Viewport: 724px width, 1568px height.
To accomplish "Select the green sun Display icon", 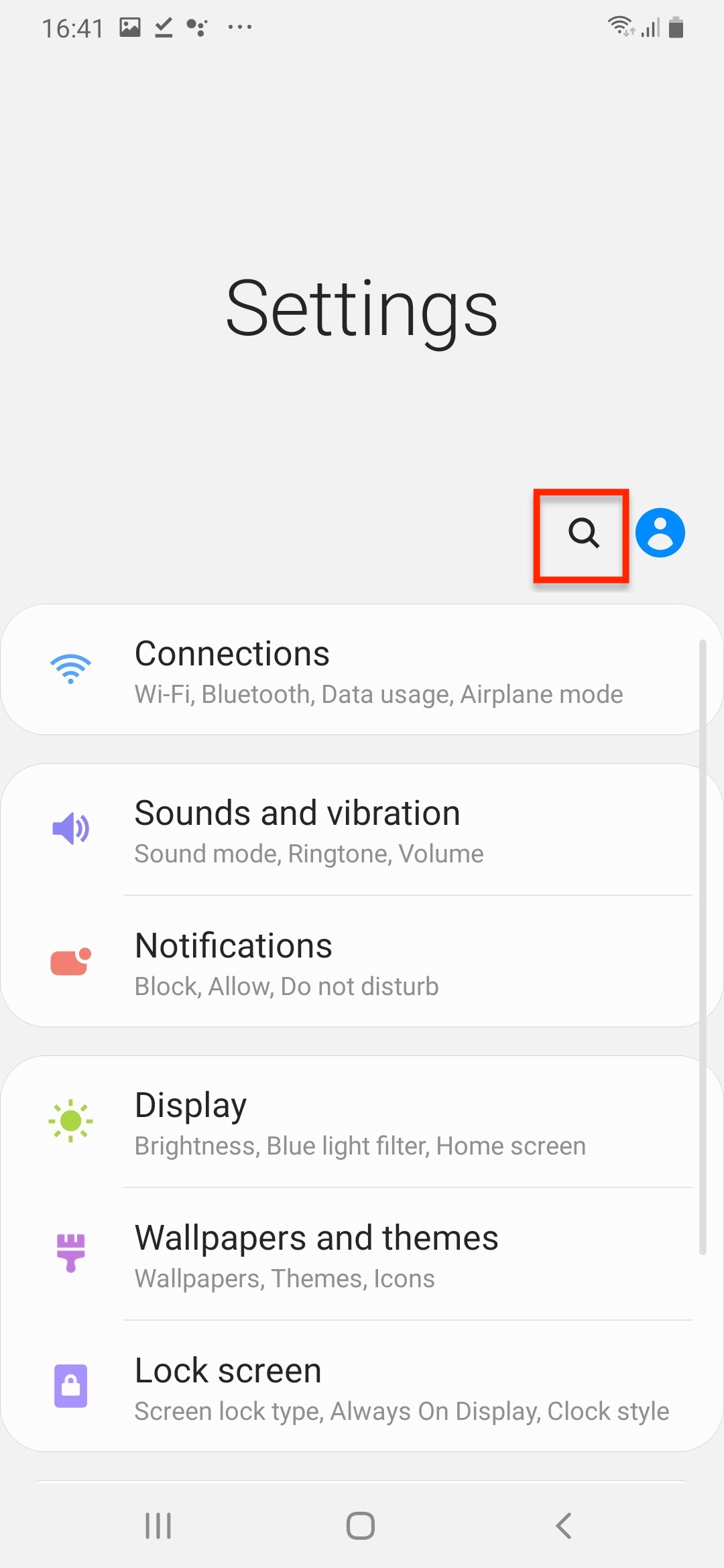I will tap(70, 1120).
